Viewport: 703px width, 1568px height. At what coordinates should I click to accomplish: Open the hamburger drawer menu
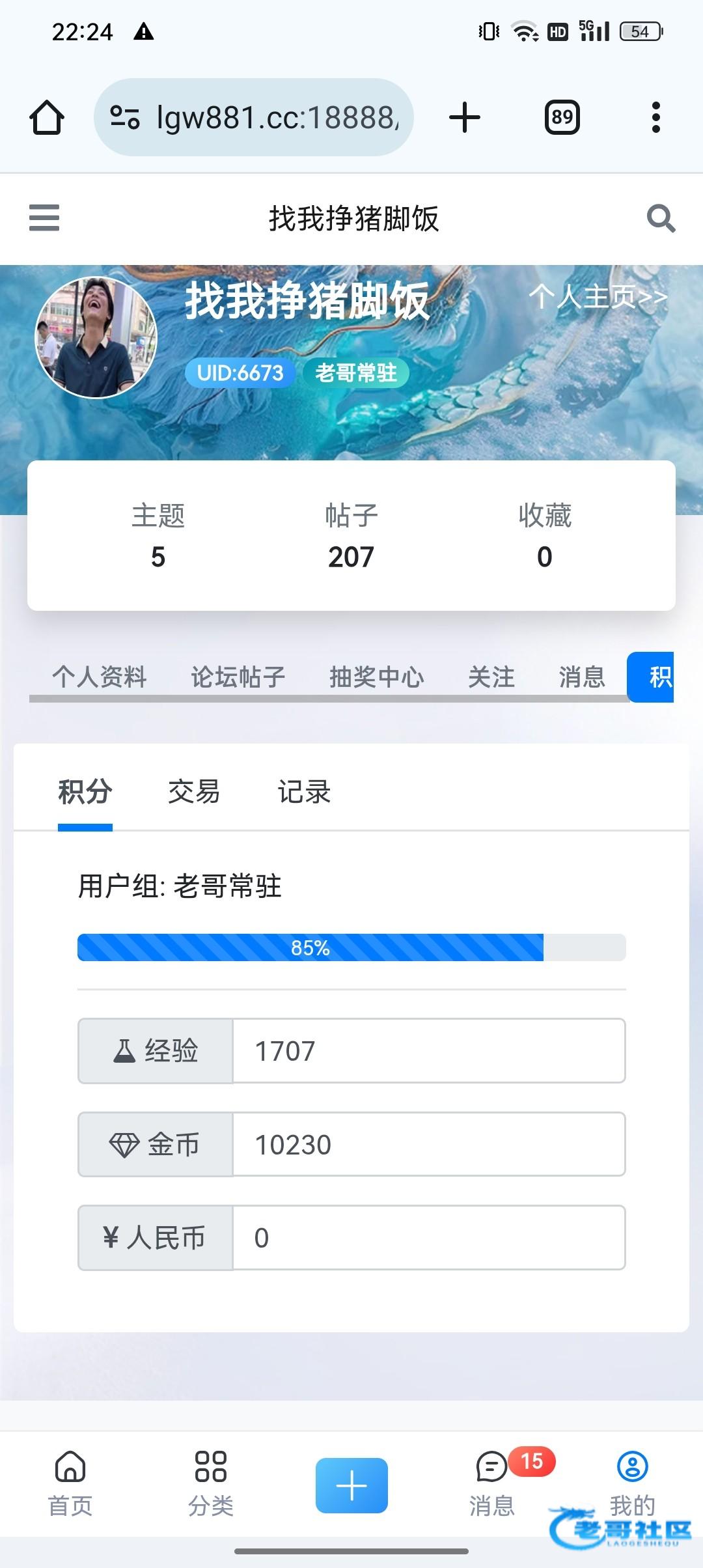pyautogui.click(x=44, y=217)
